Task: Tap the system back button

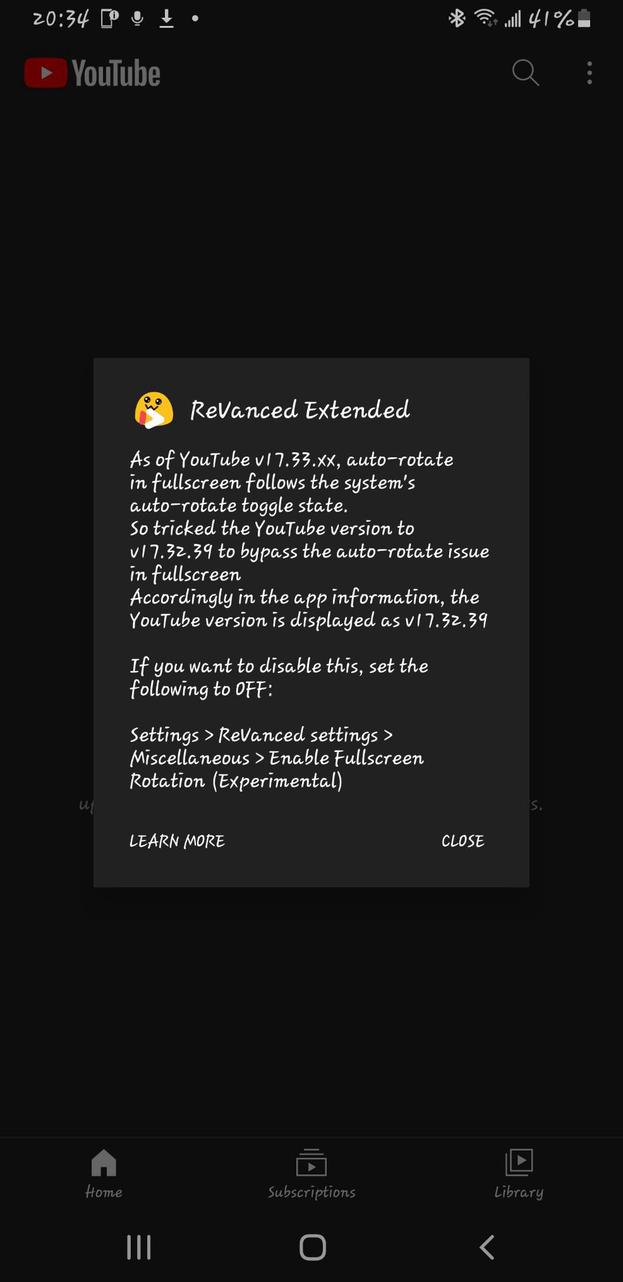Action: tap(487, 1246)
